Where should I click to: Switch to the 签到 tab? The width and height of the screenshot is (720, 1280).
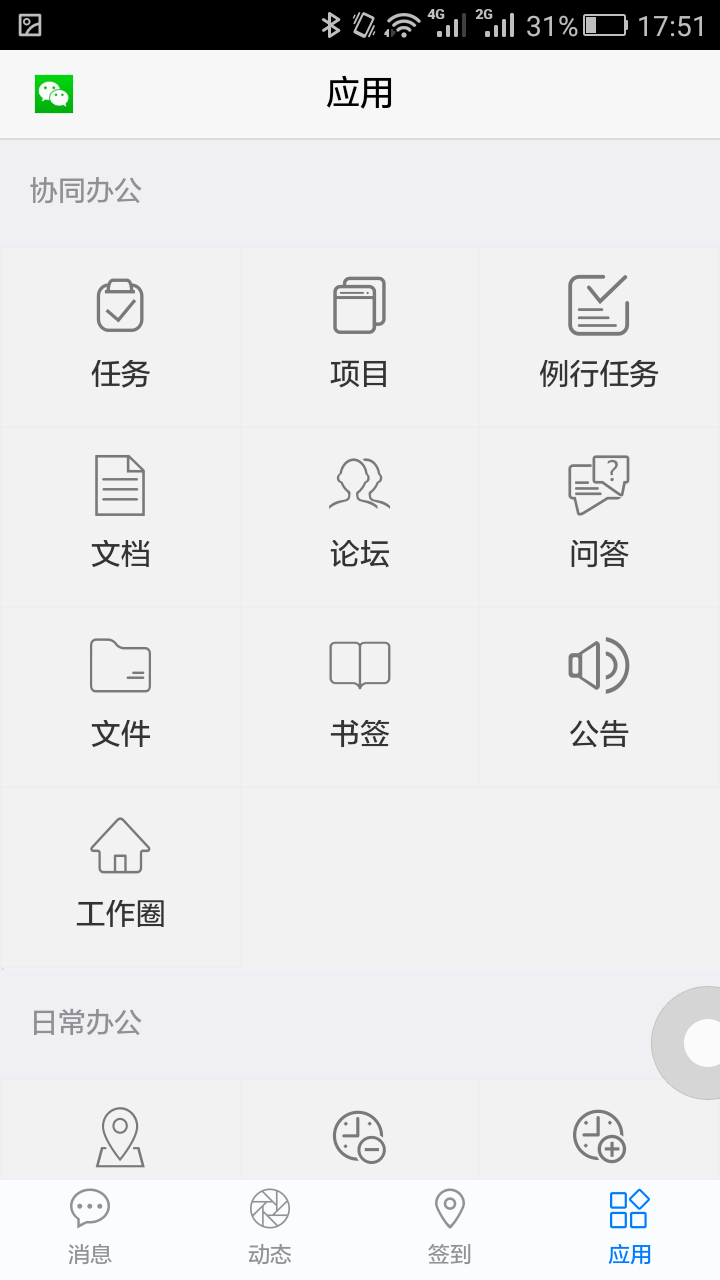[x=449, y=1228]
